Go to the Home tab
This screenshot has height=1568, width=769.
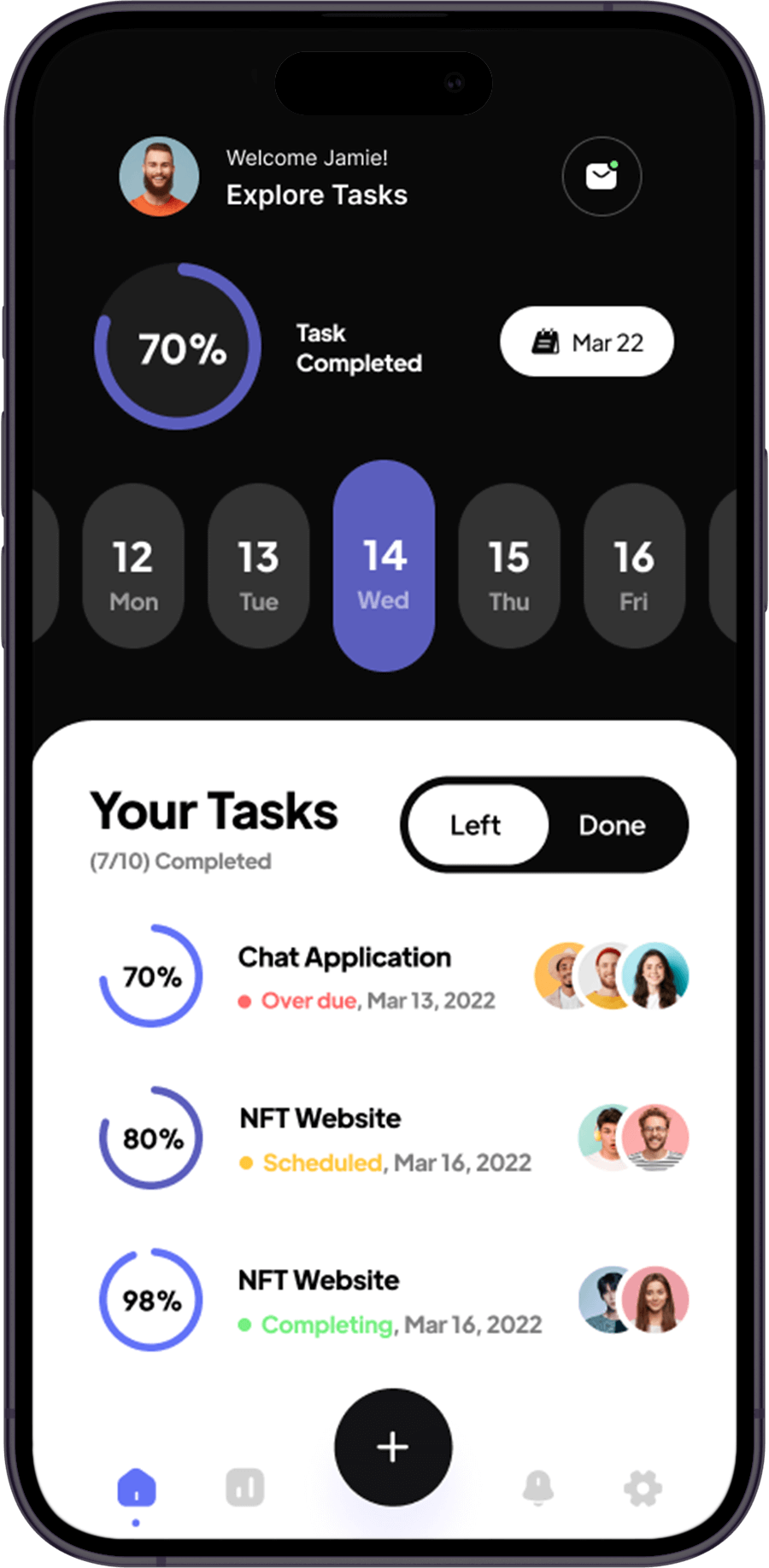[137, 1488]
